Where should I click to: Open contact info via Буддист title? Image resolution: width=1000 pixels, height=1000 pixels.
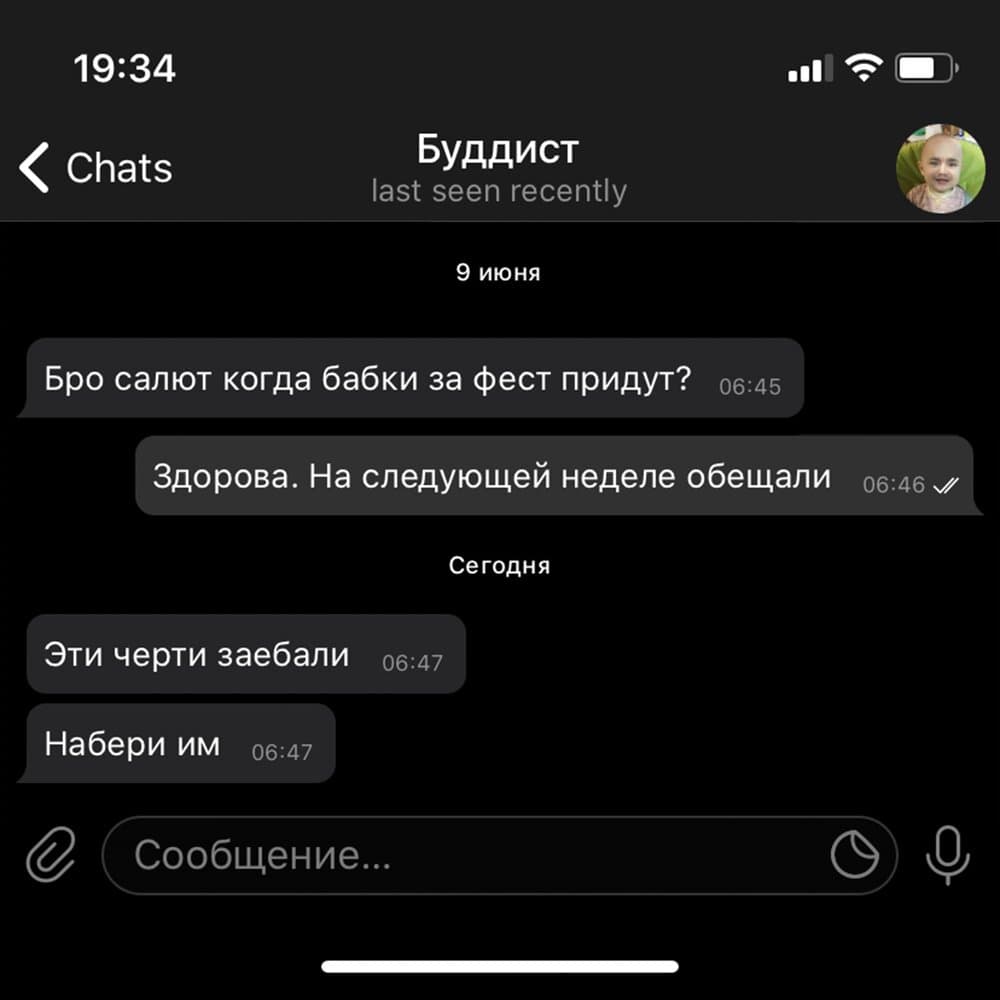[498, 151]
